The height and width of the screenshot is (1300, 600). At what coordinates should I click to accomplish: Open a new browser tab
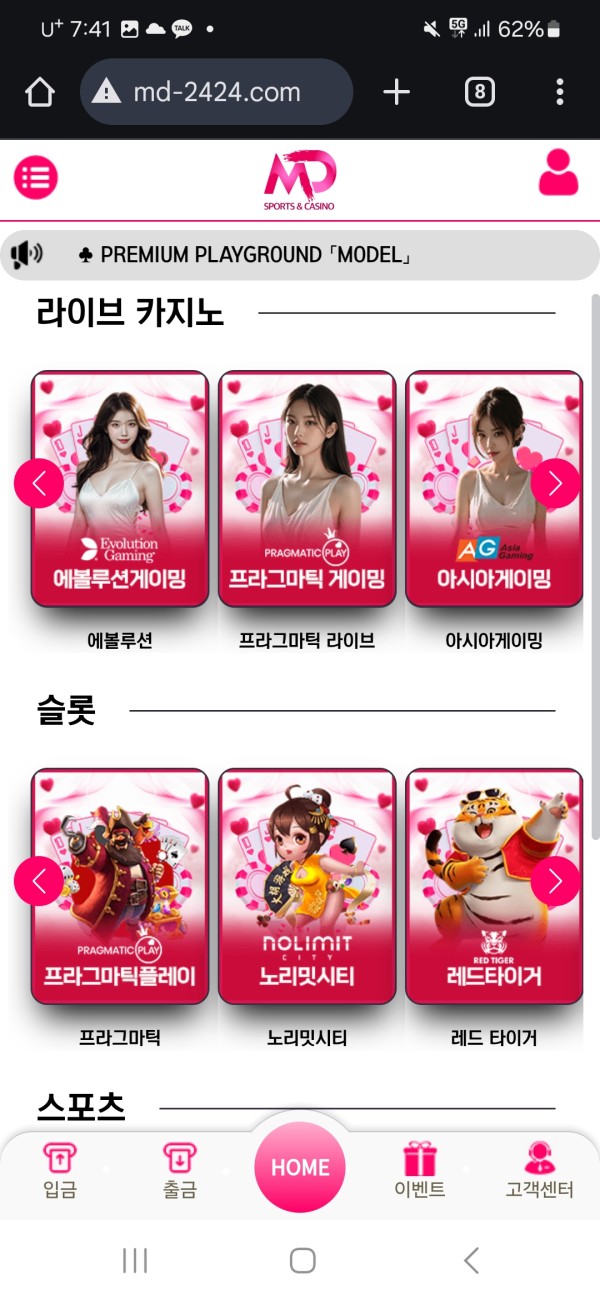397,93
